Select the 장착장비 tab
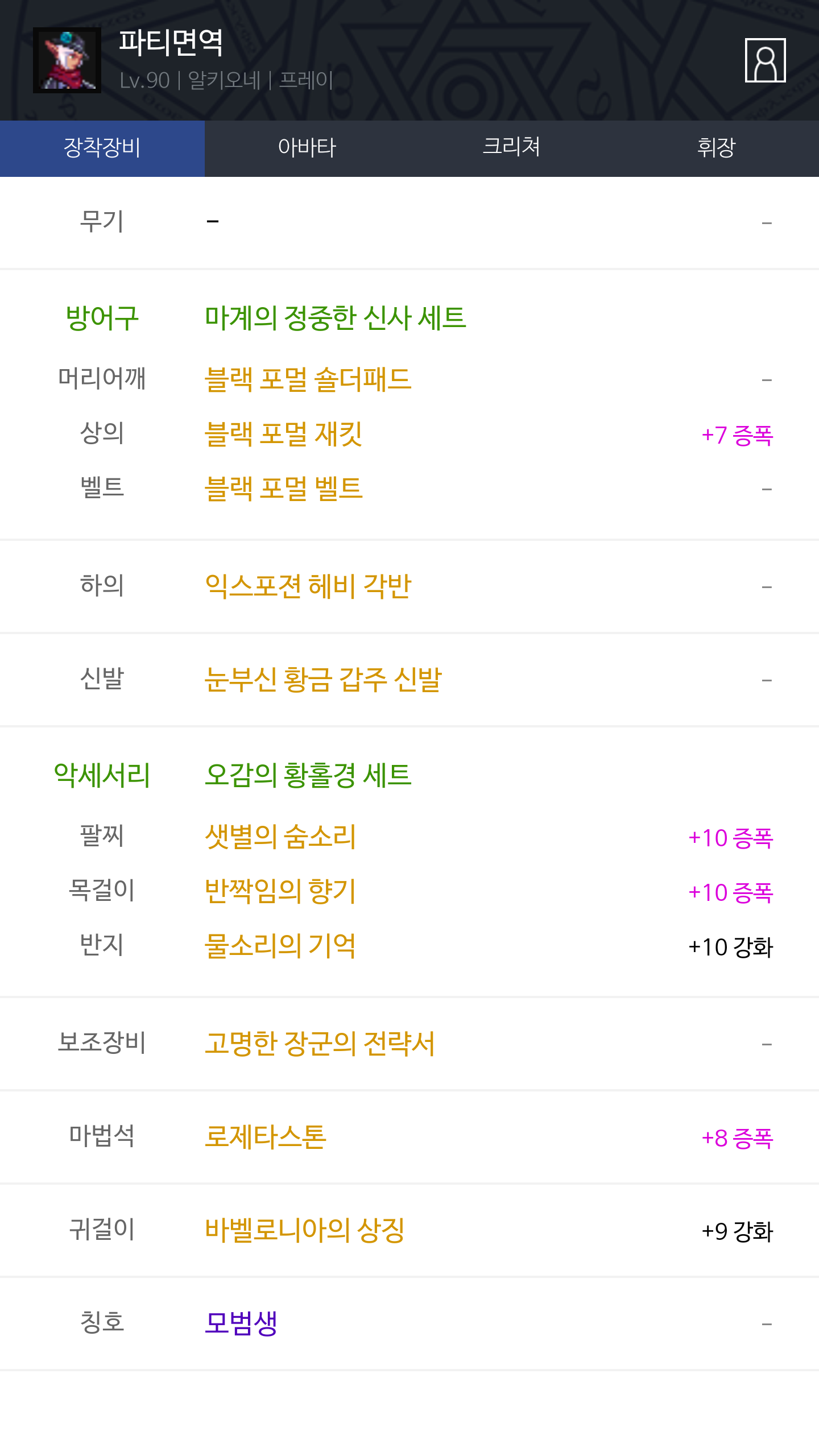 click(x=102, y=148)
